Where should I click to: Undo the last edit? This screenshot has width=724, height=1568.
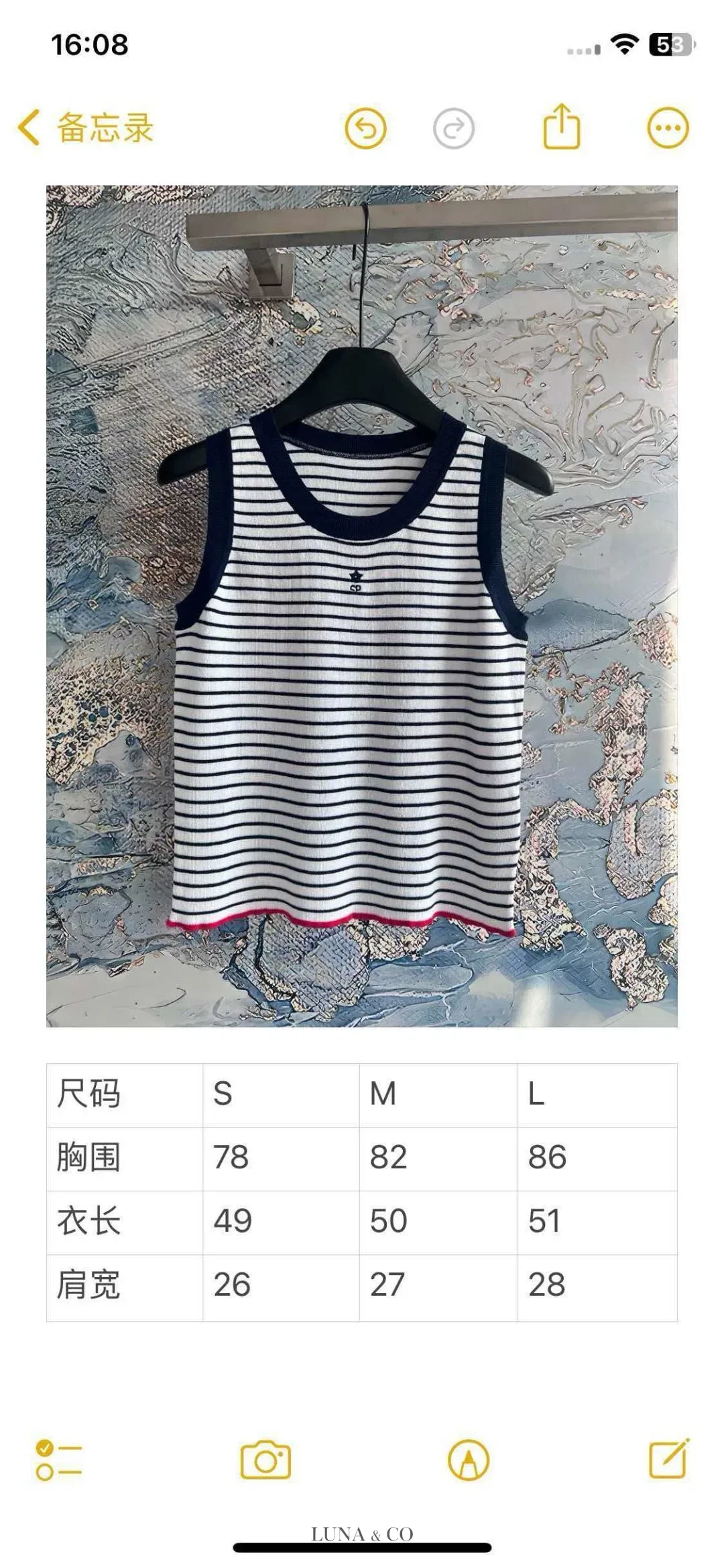click(x=365, y=128)
